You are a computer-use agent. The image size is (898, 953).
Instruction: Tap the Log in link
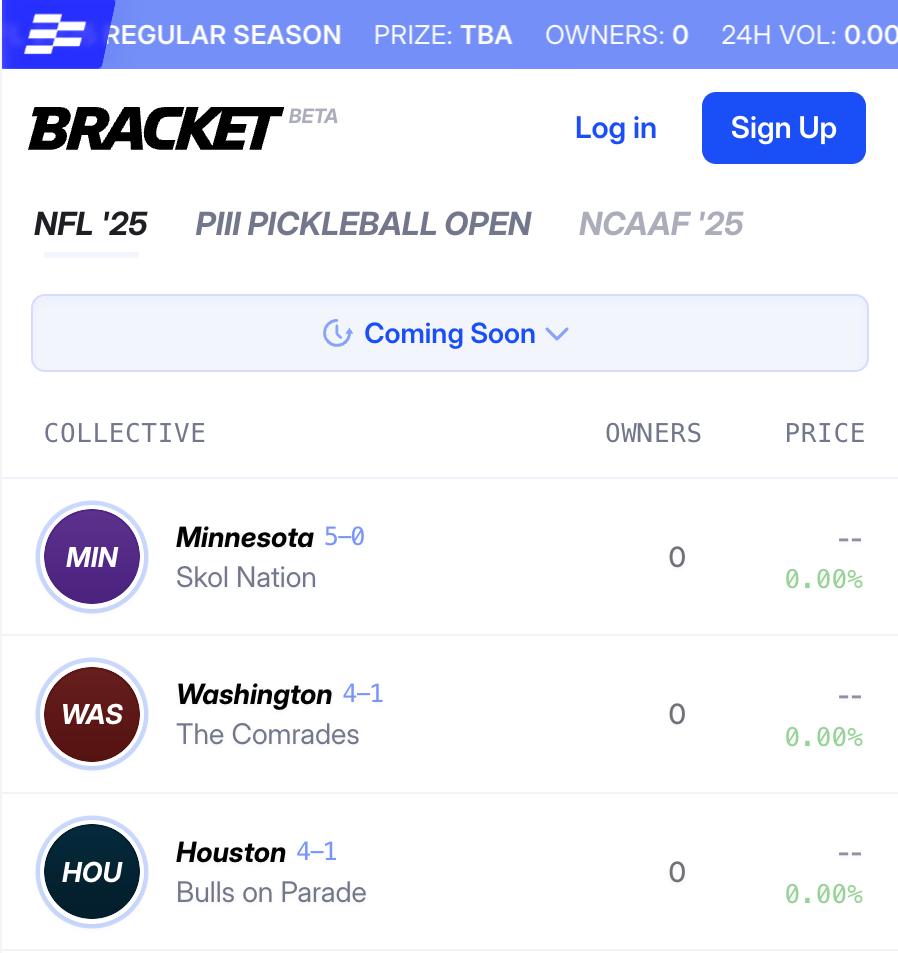pos(615,128)
